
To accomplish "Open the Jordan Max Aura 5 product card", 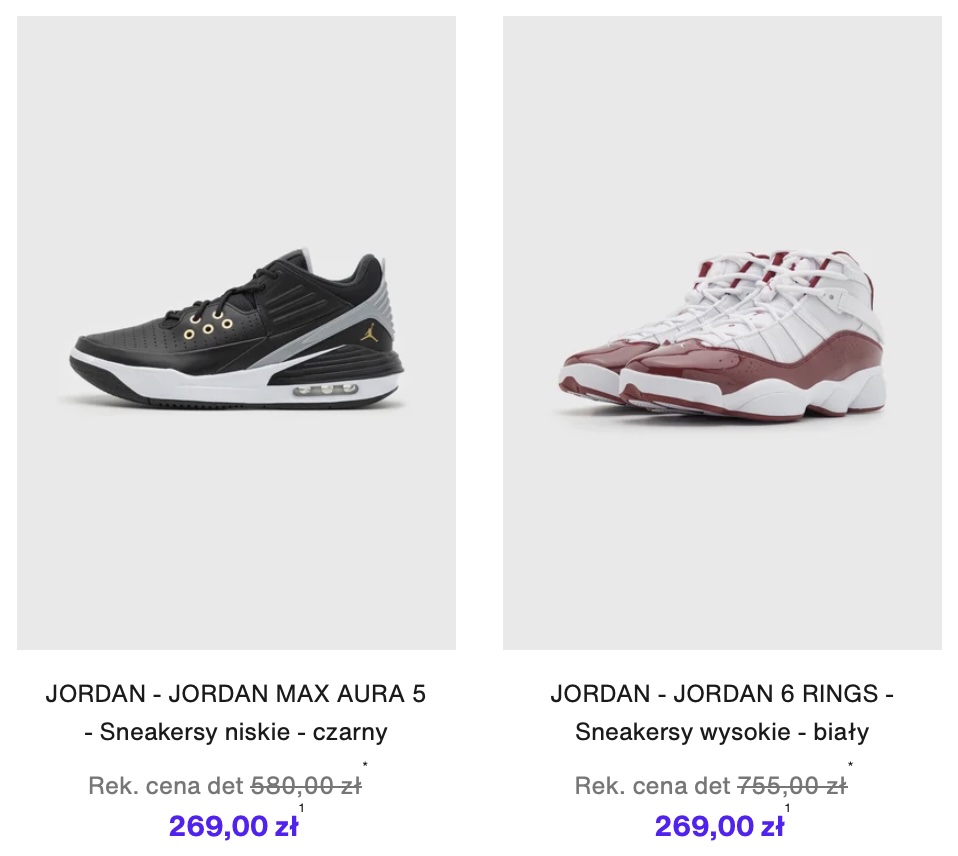I will coord(236,333).
